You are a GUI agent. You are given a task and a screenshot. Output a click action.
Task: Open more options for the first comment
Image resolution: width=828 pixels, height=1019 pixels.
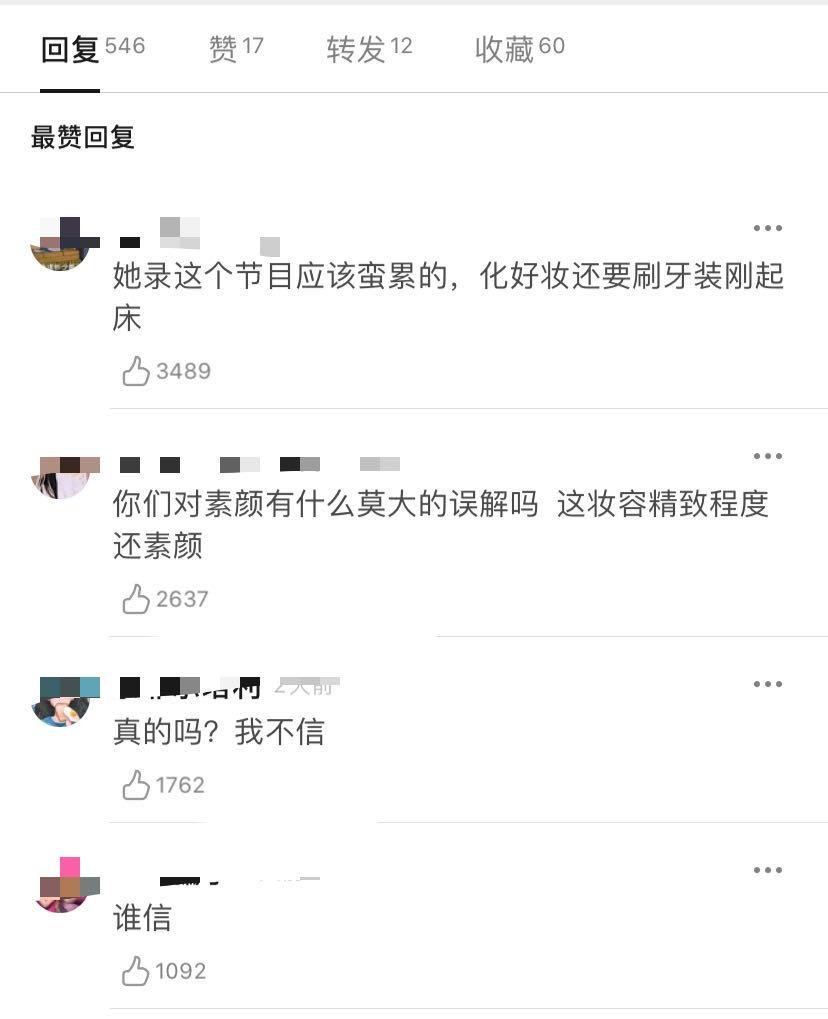click(767, 227)
